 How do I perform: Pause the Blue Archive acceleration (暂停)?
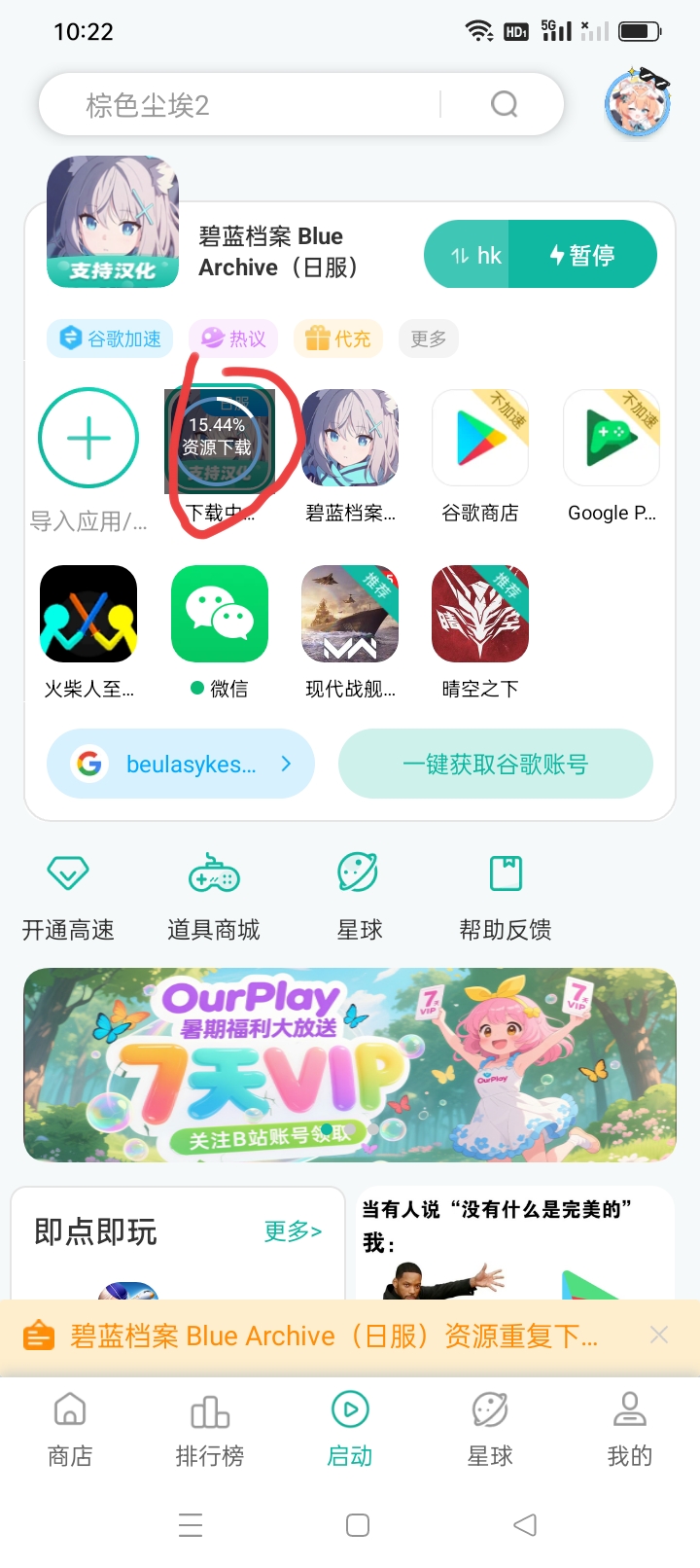(582, 255)
